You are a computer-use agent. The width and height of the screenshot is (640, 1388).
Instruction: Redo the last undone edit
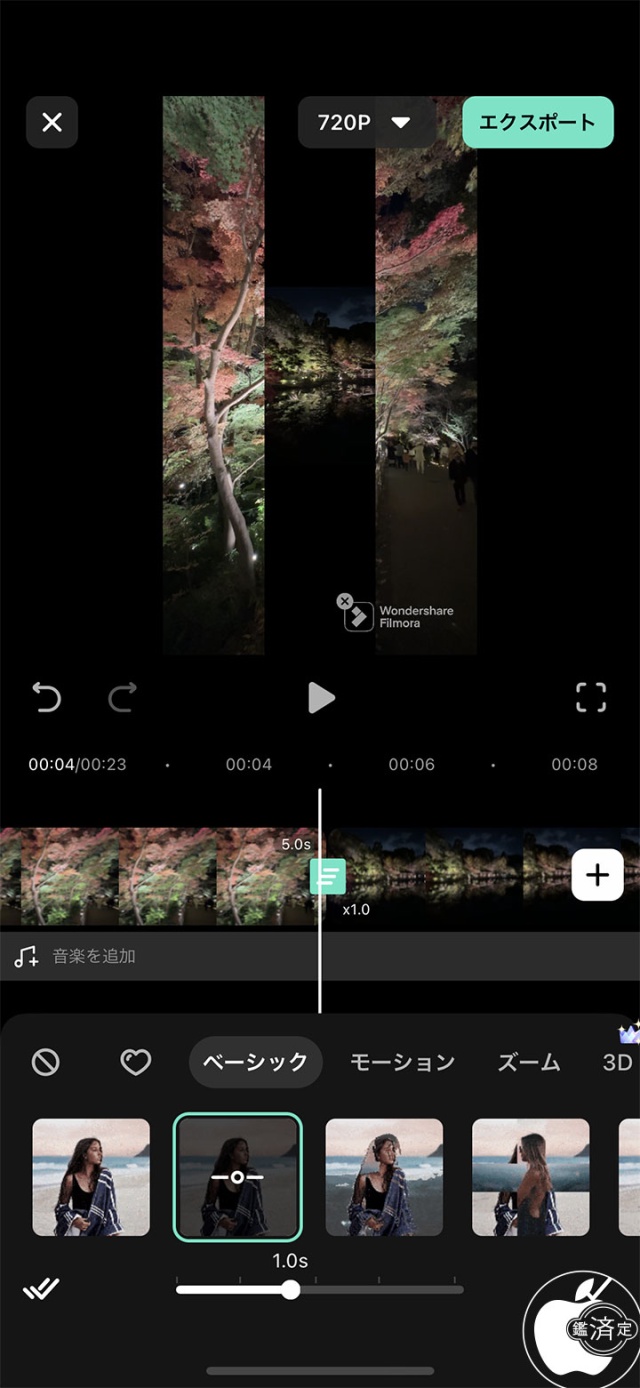122,697
